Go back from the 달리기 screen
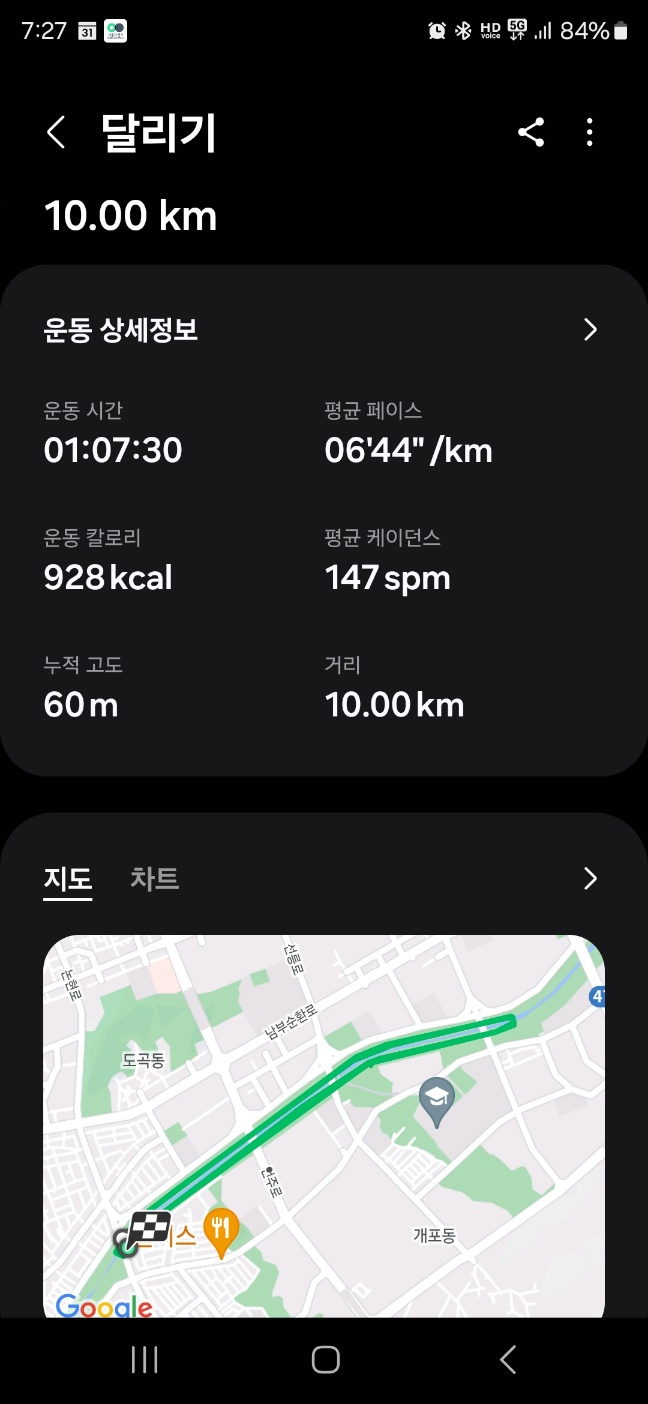The image size is (648, 1404). [x=56, y=132]
